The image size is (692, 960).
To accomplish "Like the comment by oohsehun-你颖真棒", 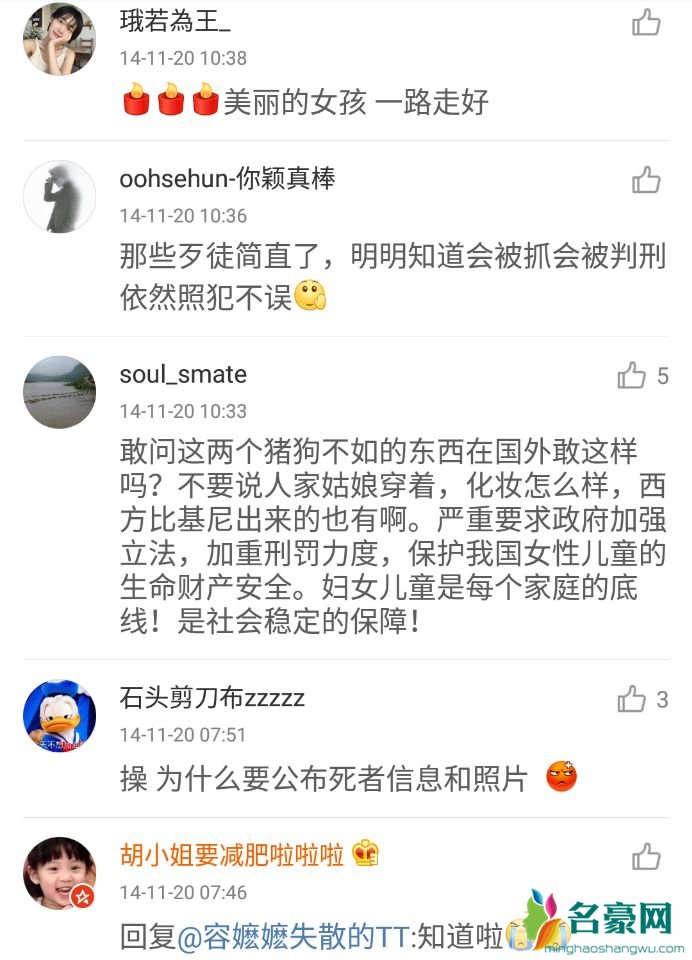I will point(646,180).
